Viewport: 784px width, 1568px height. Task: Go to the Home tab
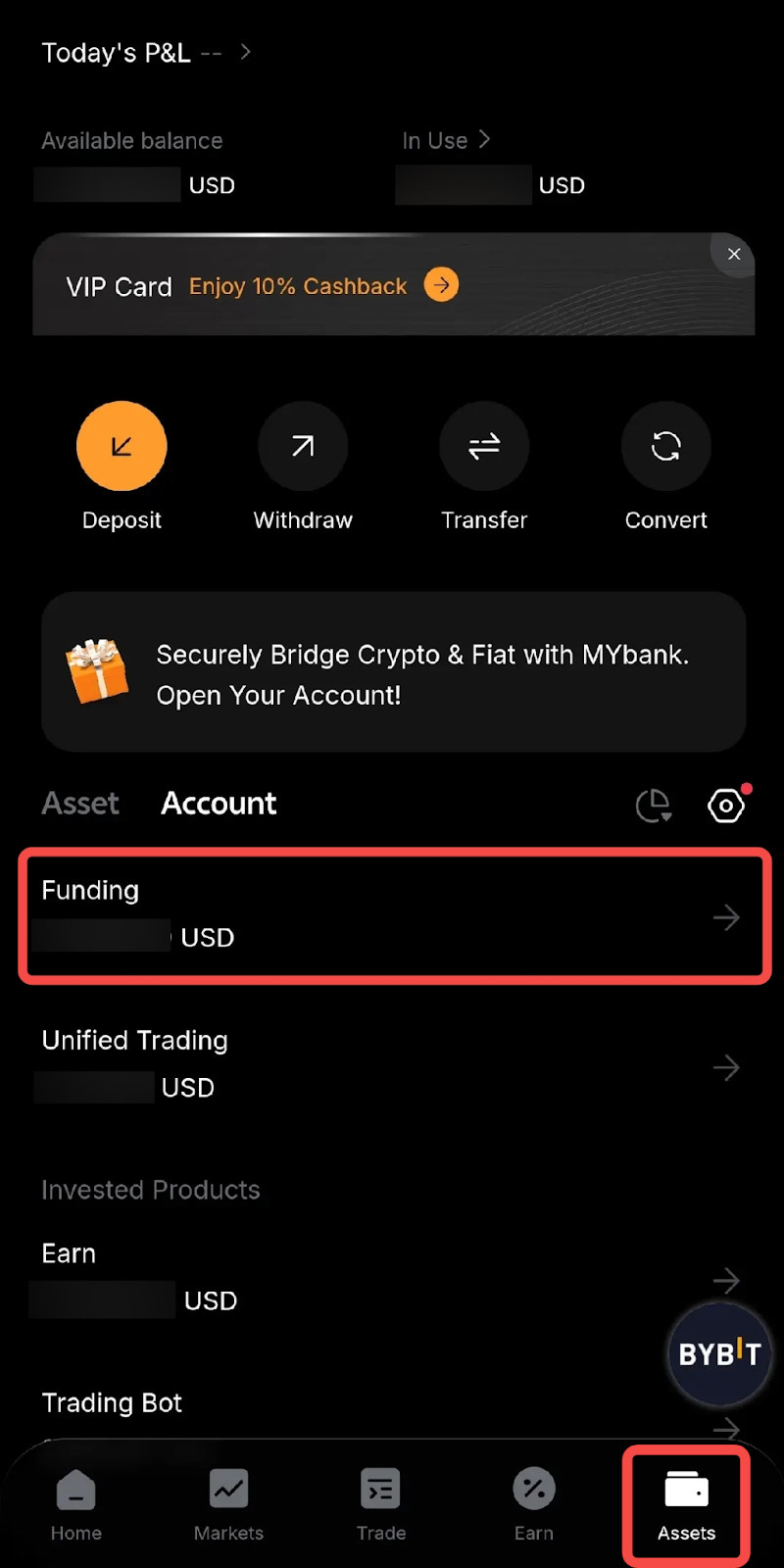(76, 1505)
